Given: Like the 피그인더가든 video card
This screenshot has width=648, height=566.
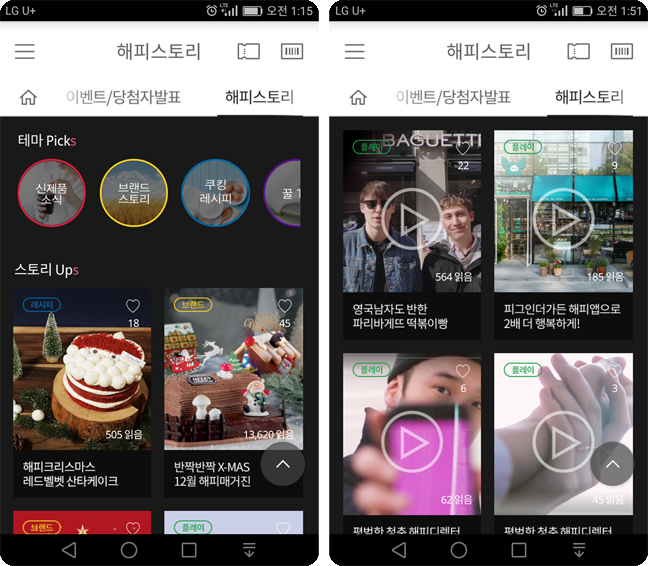Looking at the screenshot, I should [614, 149].
